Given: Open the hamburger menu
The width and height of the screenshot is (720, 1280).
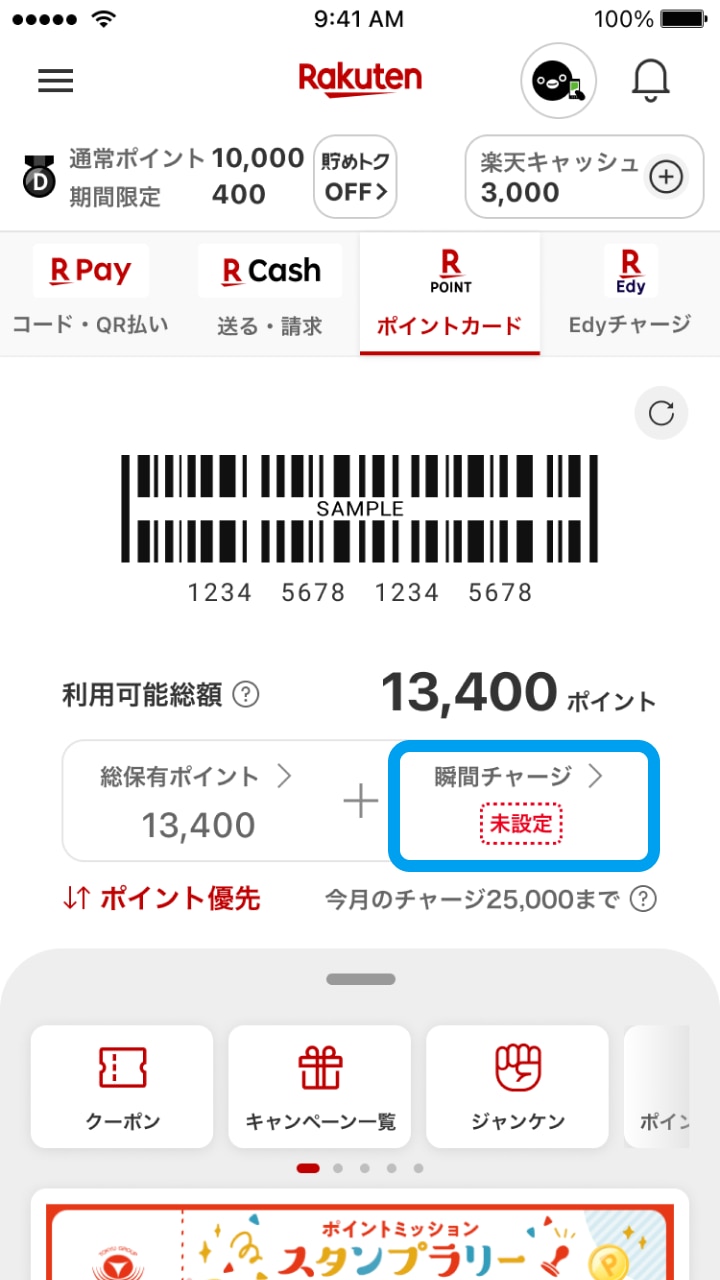Looking at the screenshot, I should coord(56,81).
